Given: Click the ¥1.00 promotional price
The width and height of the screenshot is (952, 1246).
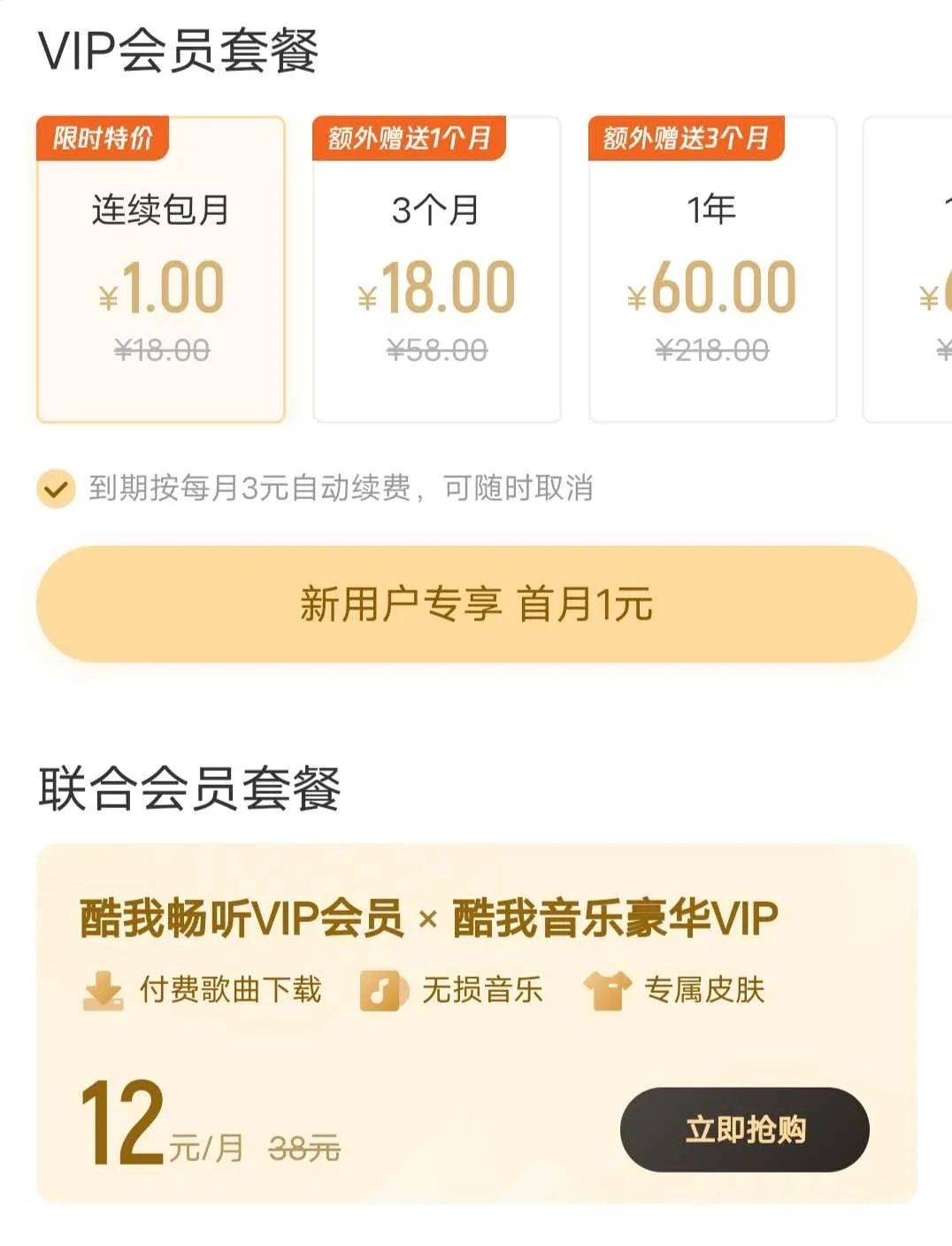Looking at the screenshot, I should coord(163,286).
